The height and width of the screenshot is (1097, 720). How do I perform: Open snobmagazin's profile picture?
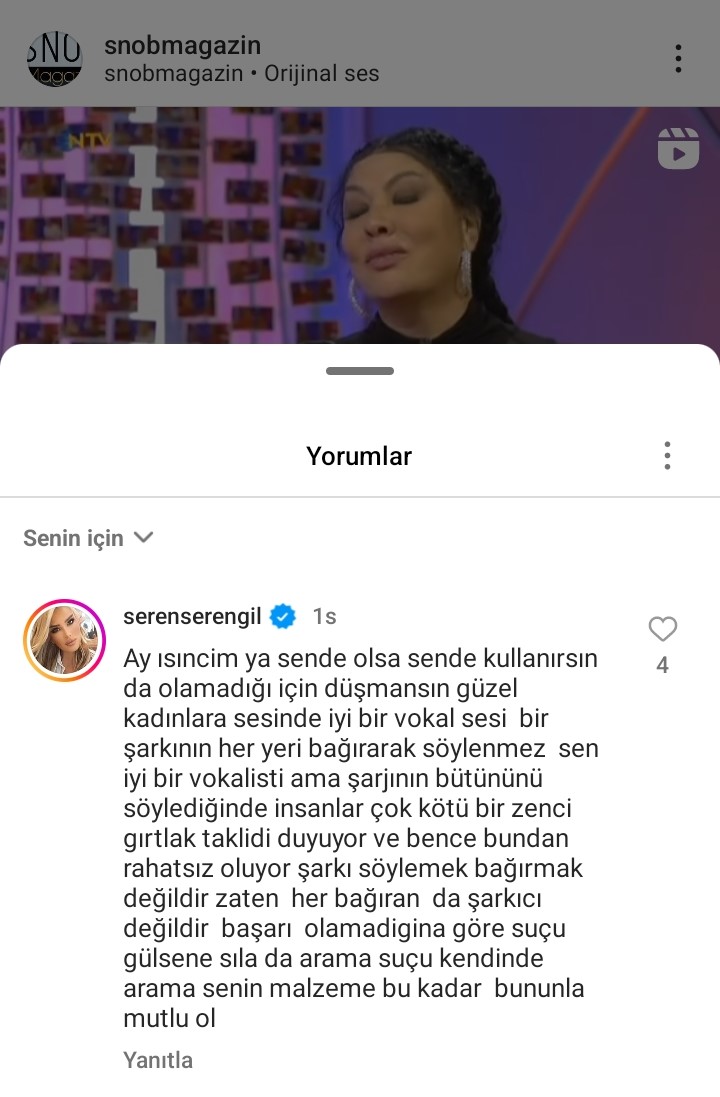tap(55, 58)
